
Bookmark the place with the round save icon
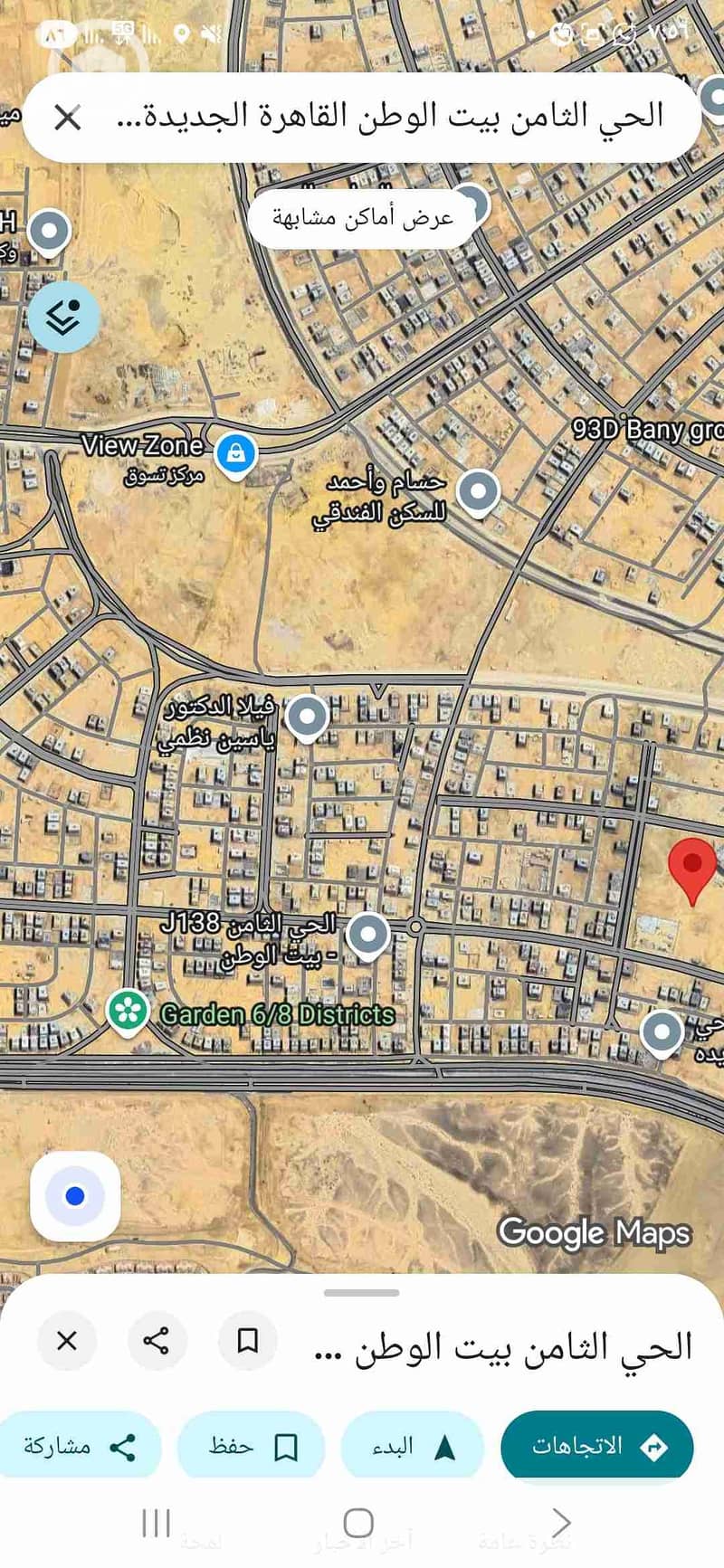[247, 1340]
